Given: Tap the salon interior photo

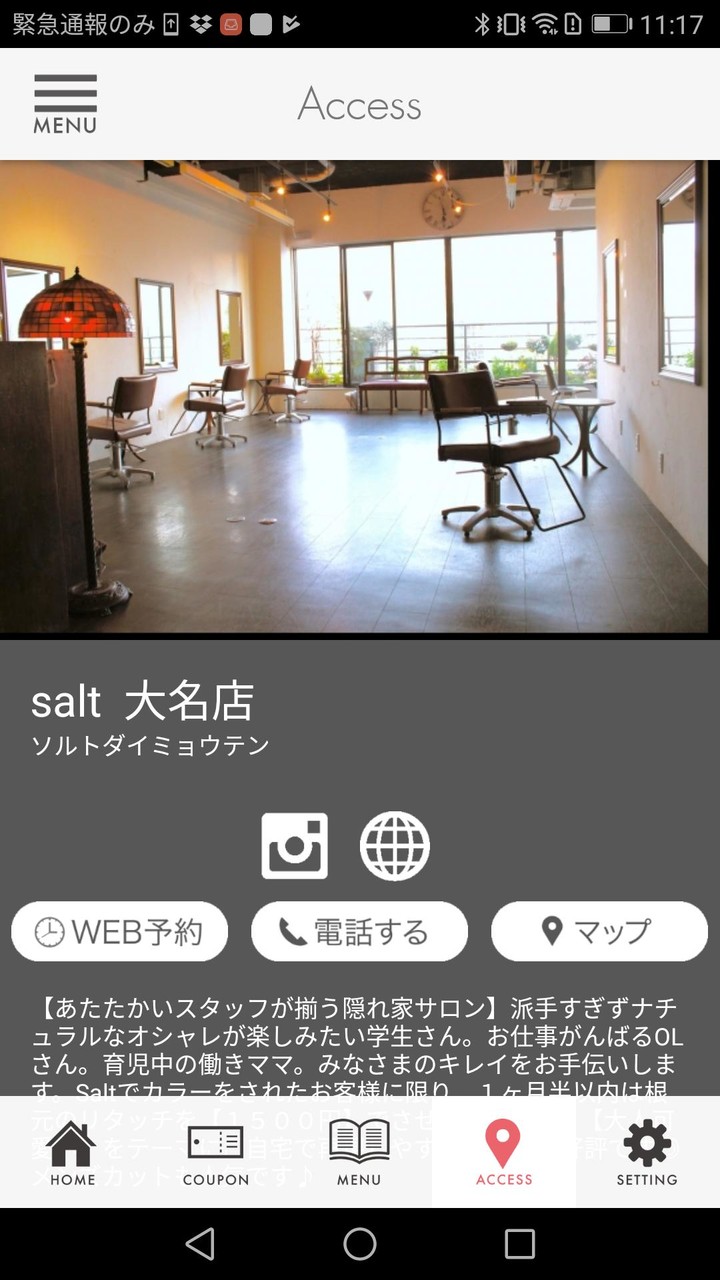Looking at the screenshot, I should (360, 400).
